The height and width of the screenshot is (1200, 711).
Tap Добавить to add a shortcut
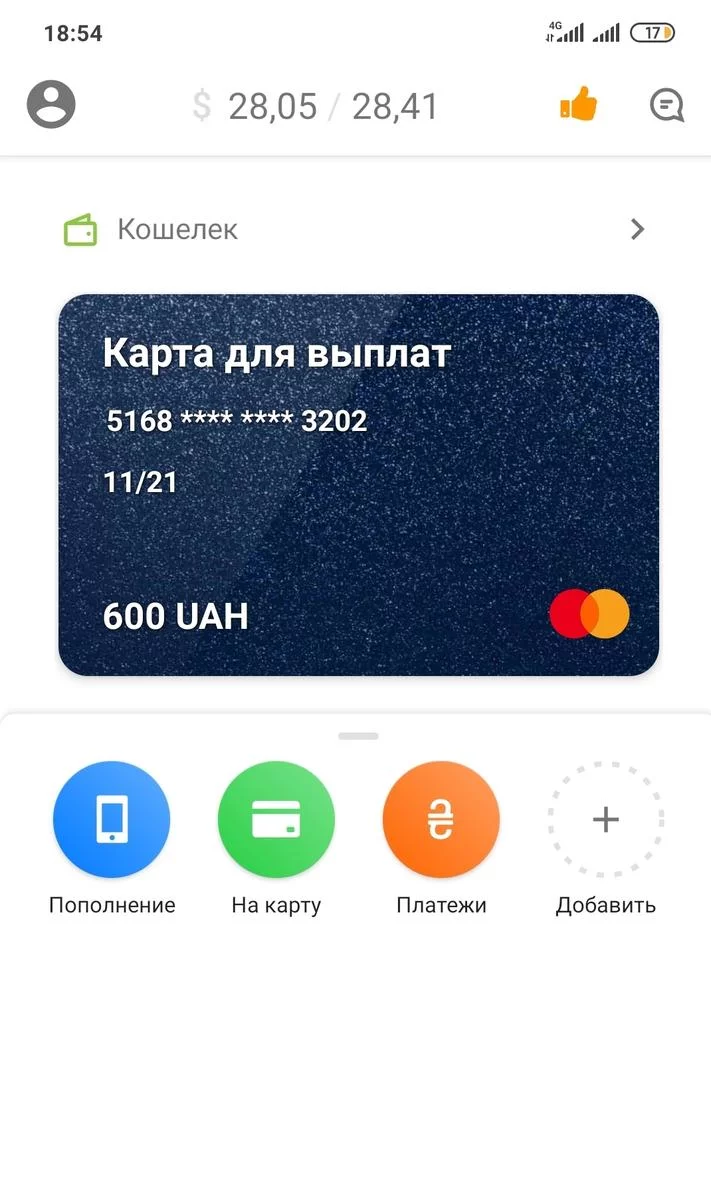click(605, 821)
